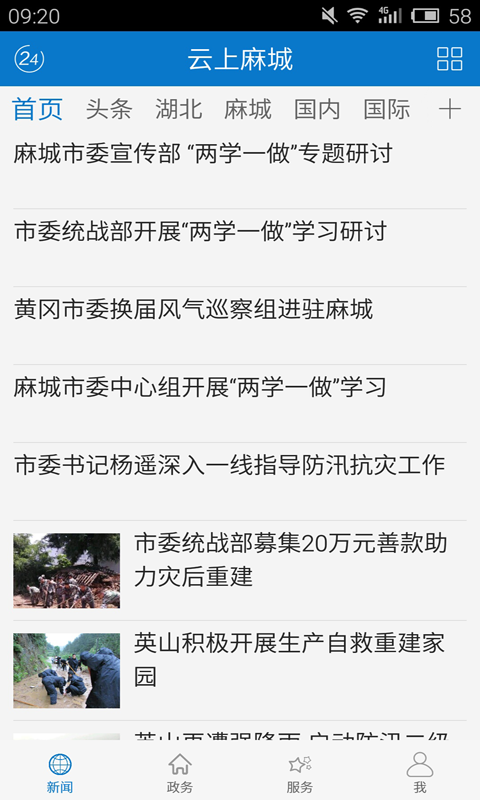Image resolution: width=480 pixels, height=800 pixels.
Task: Open the grid menu icon
Action: tap(449, 59)
